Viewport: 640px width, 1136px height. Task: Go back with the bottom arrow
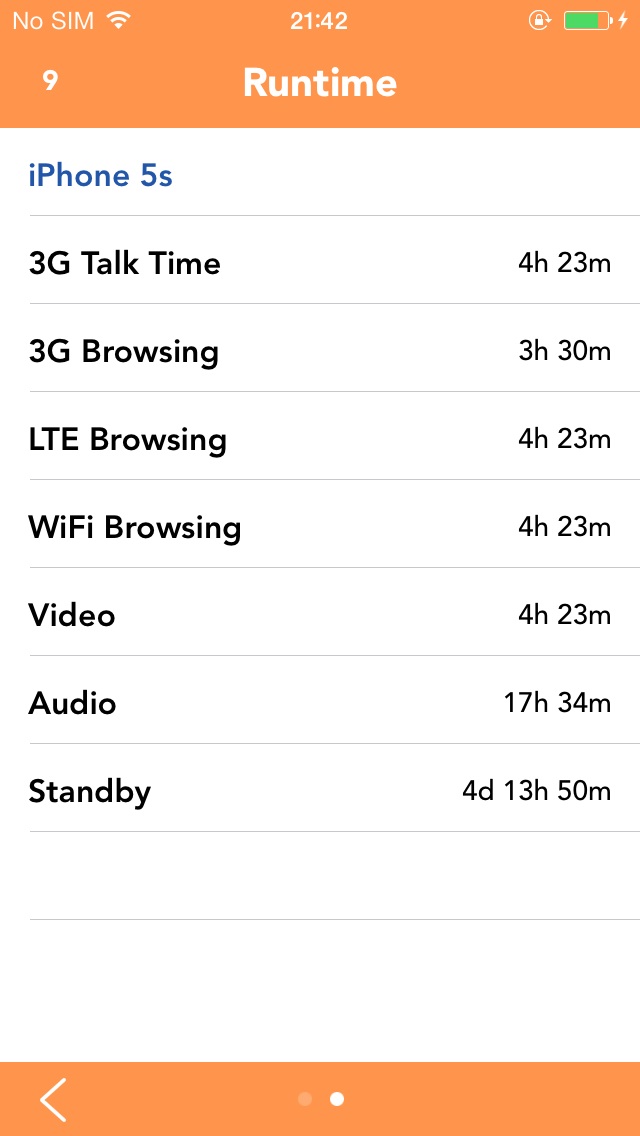click(x=53, y=1099)
